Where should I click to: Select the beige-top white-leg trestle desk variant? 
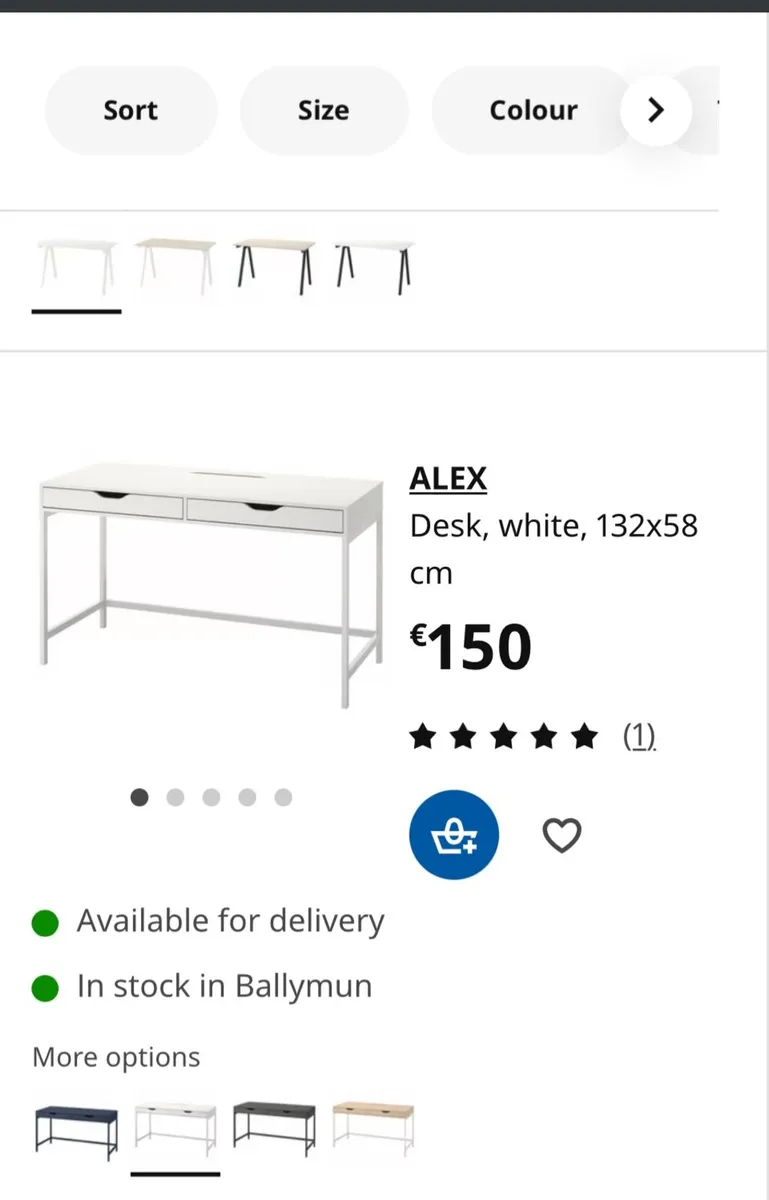point(175,267)
